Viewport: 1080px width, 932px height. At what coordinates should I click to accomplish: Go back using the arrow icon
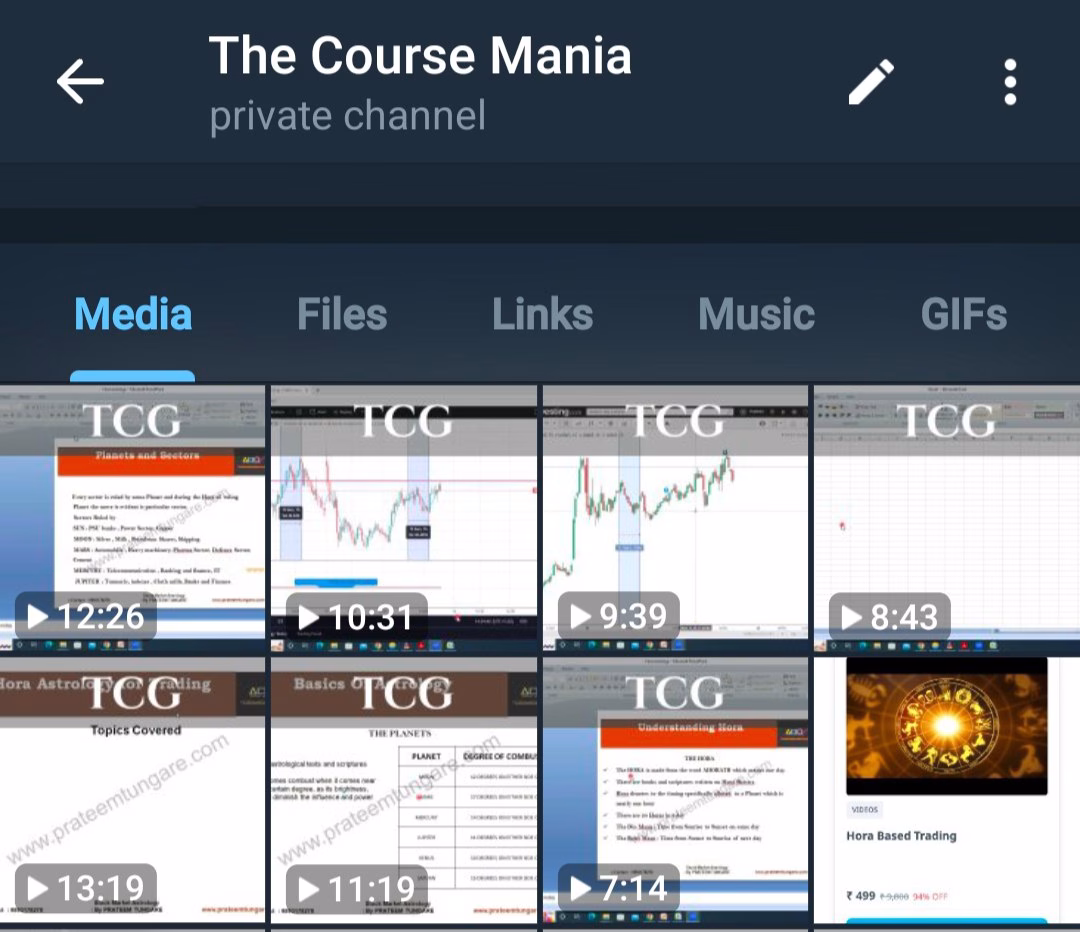(x=80, y=81)
